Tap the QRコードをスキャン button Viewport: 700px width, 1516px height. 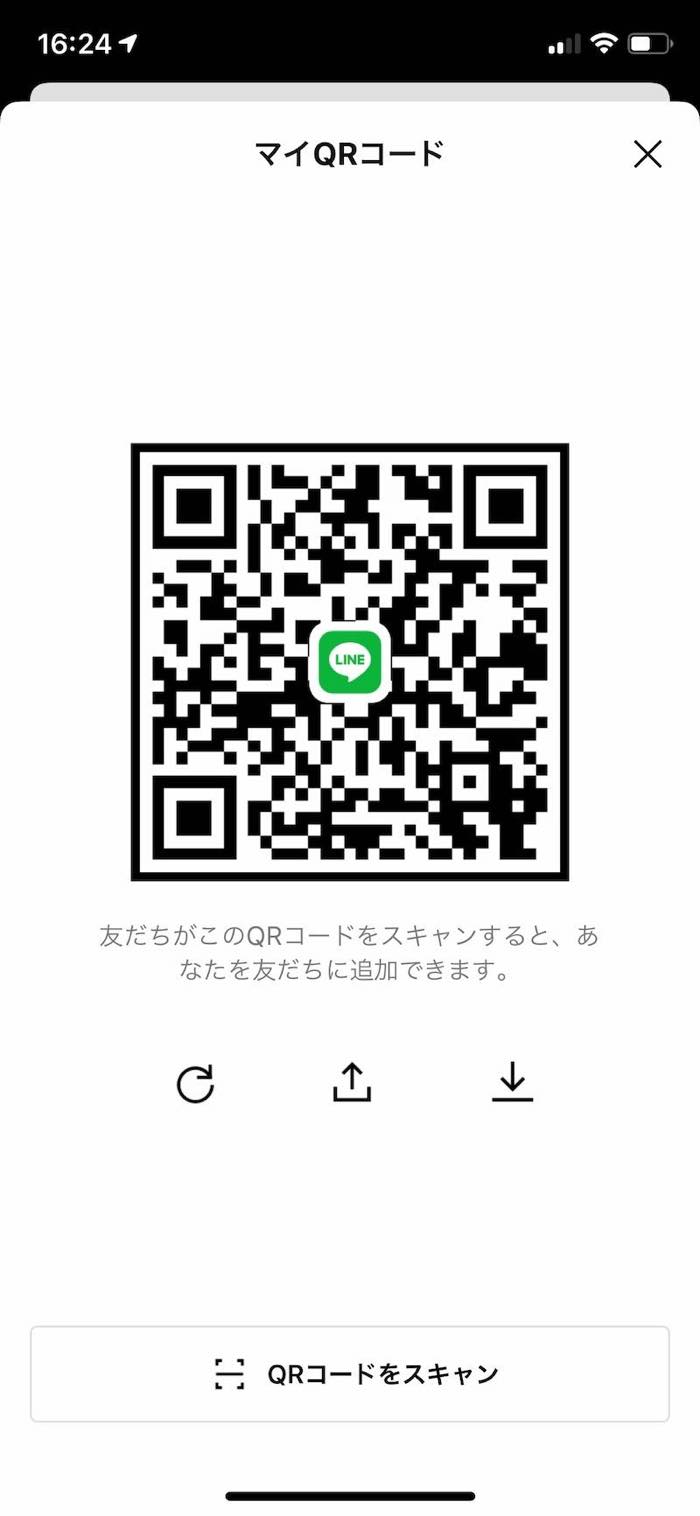pos(350,1373)
